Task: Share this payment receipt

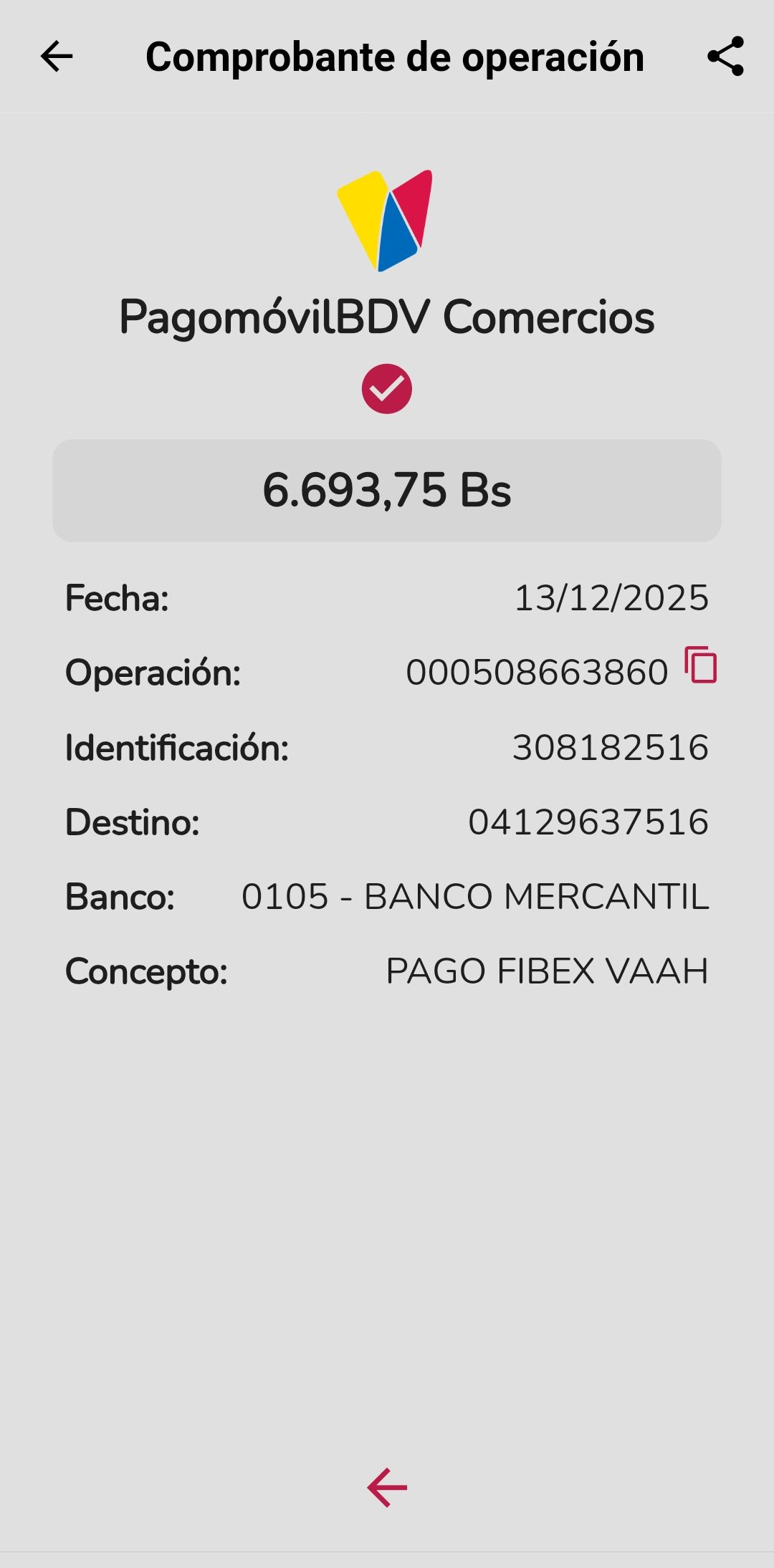Action: 725,57
